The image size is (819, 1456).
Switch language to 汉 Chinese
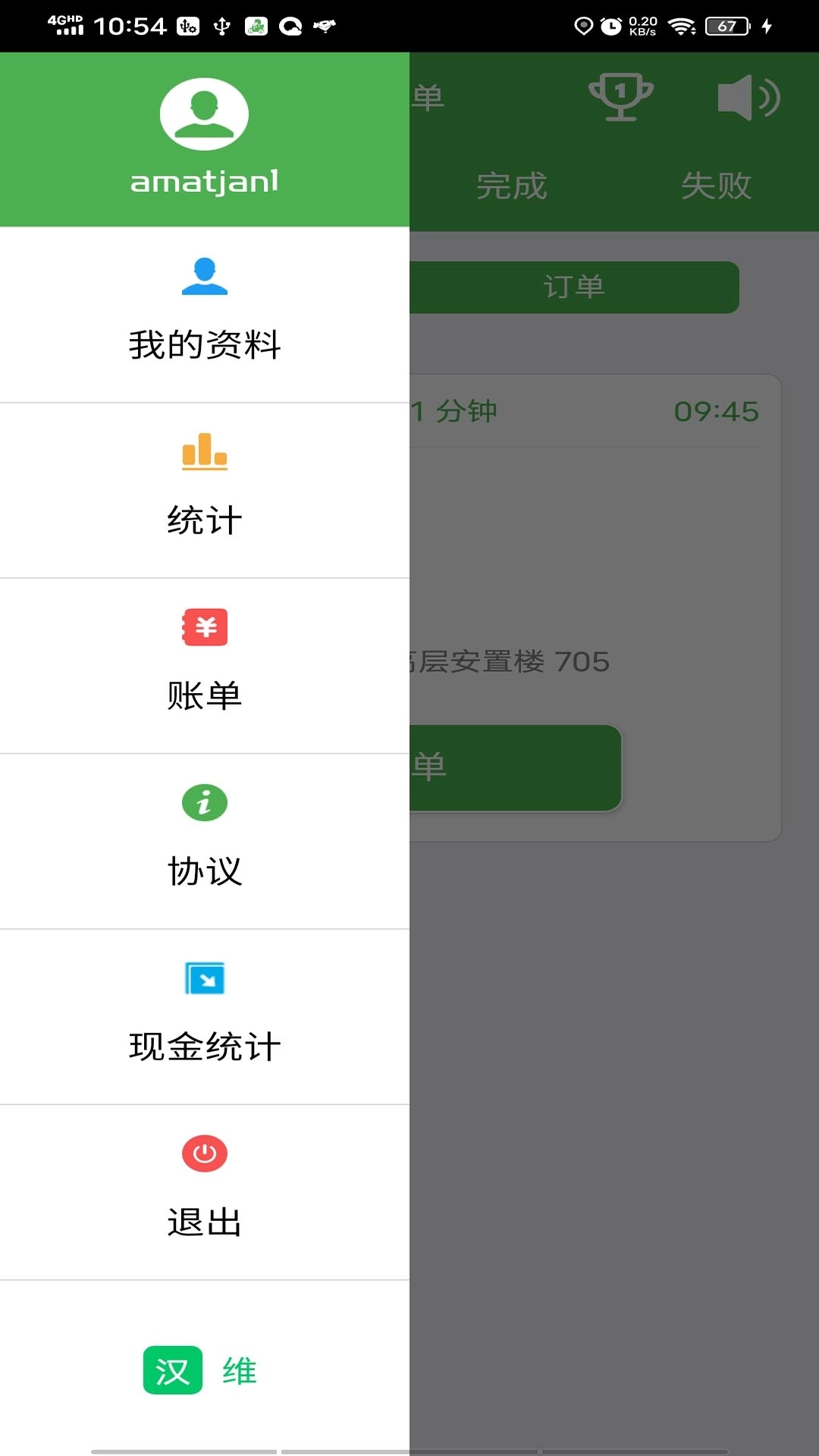(173, 1370)
